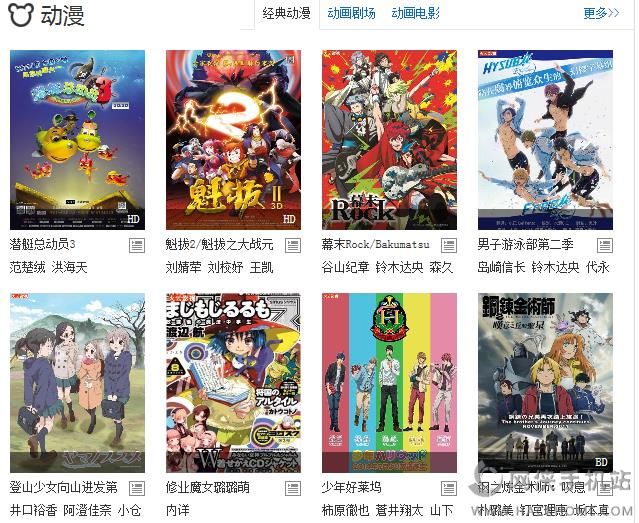The image size is (639, 523).
Task: Tap the detail icon beside 潜艇总动员3
Action: pos(136,245)
